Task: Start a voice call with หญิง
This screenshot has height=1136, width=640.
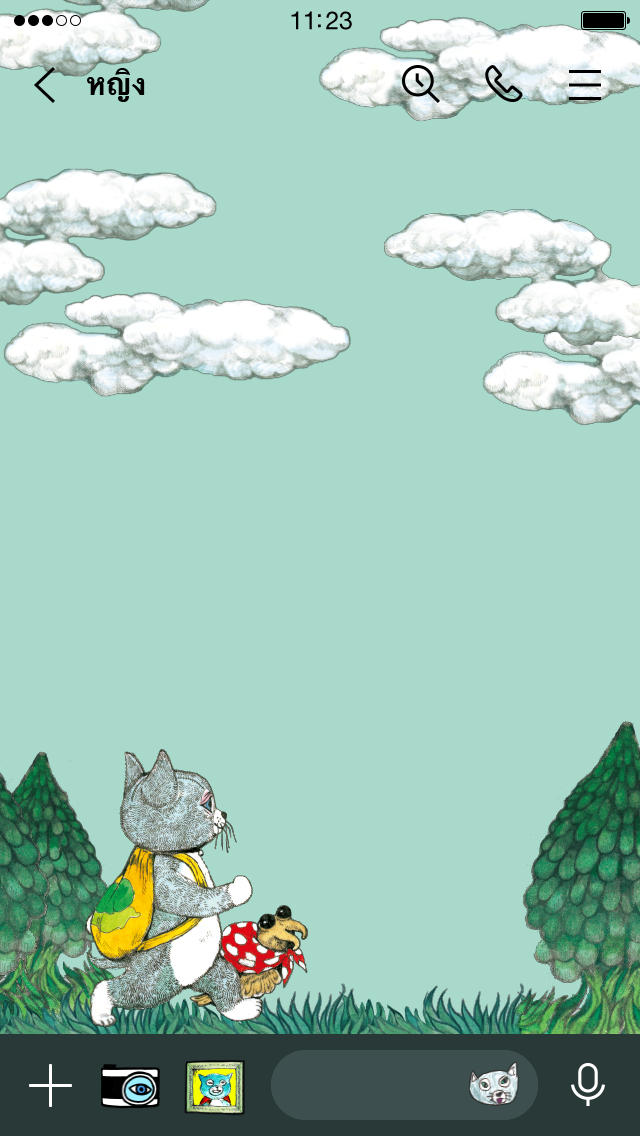Action: click(503, 85)
